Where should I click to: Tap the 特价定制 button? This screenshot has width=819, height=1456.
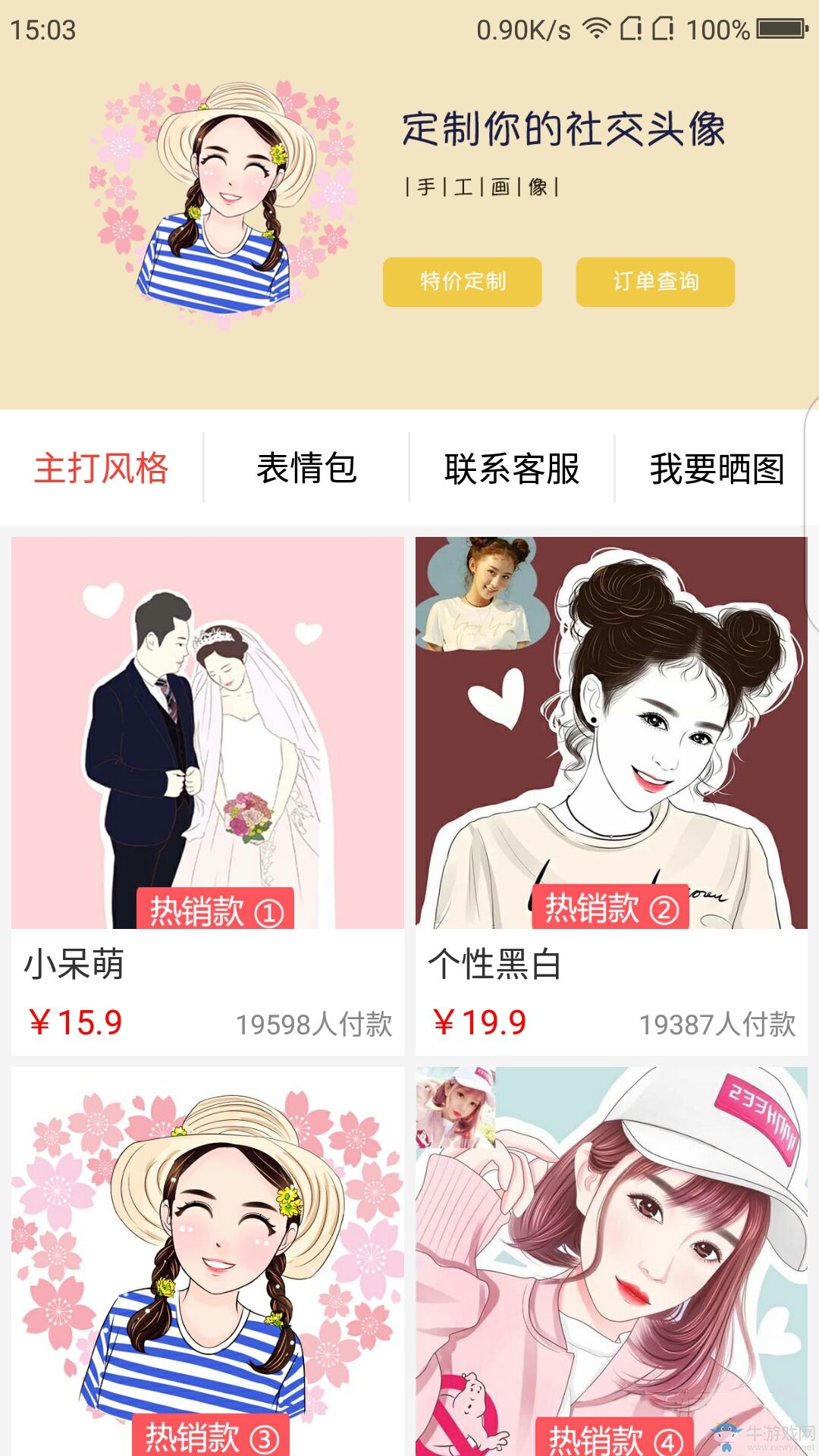(462, 282)
